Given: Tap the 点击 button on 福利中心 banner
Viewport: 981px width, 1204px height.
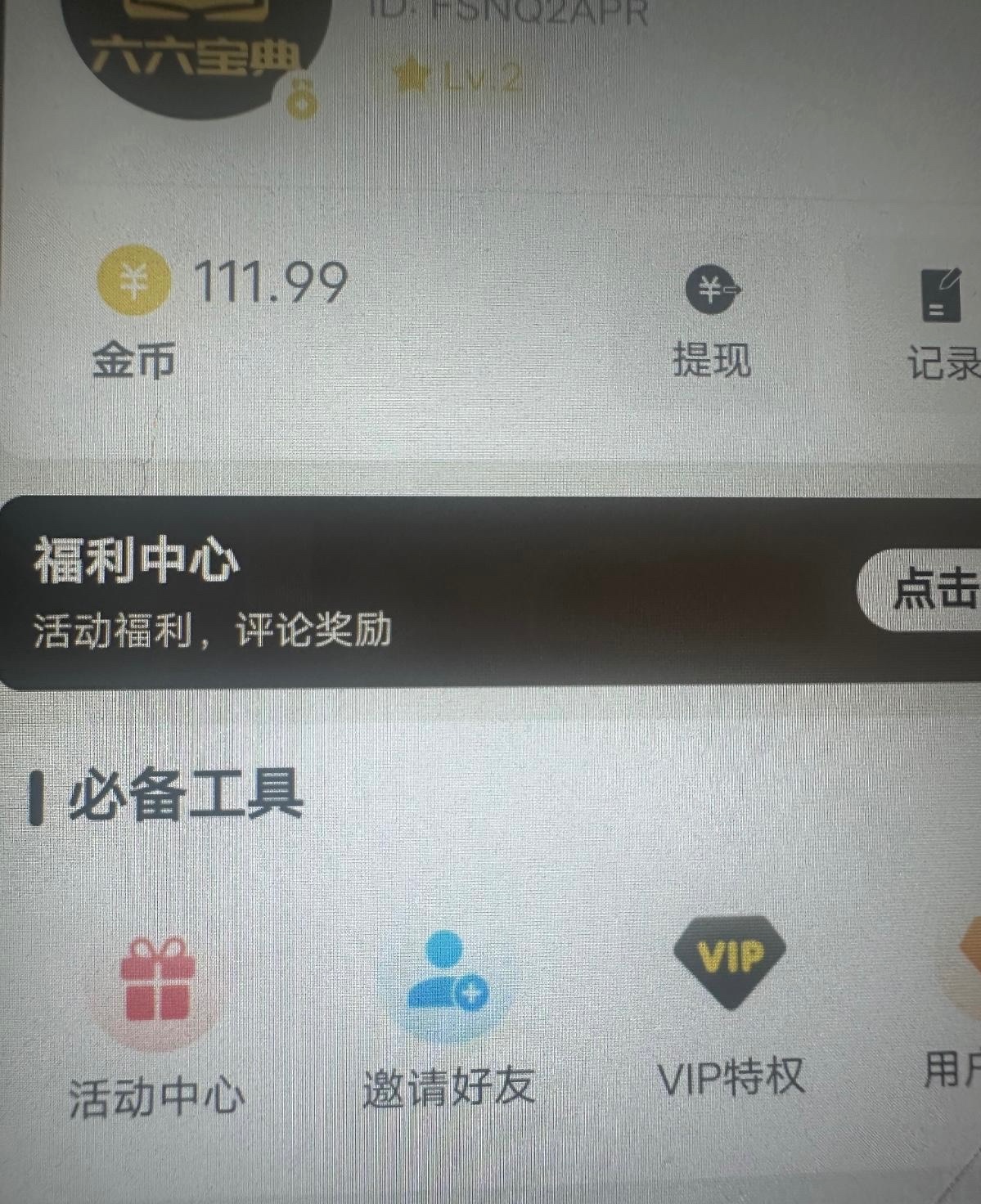Looking at the screenshot, I should pyautogui.click(x=925, y=589).
